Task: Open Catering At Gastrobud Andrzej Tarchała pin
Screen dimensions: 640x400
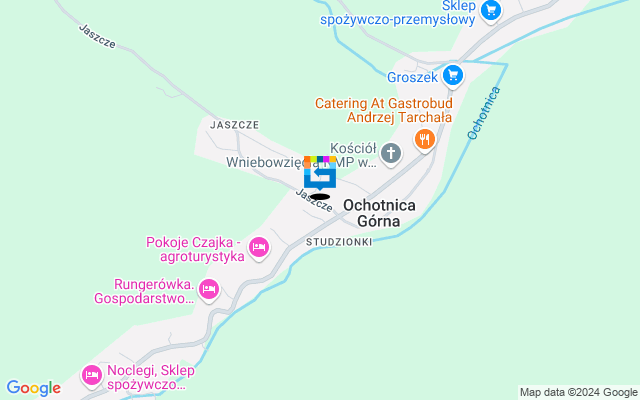Action: pos(425,139)
